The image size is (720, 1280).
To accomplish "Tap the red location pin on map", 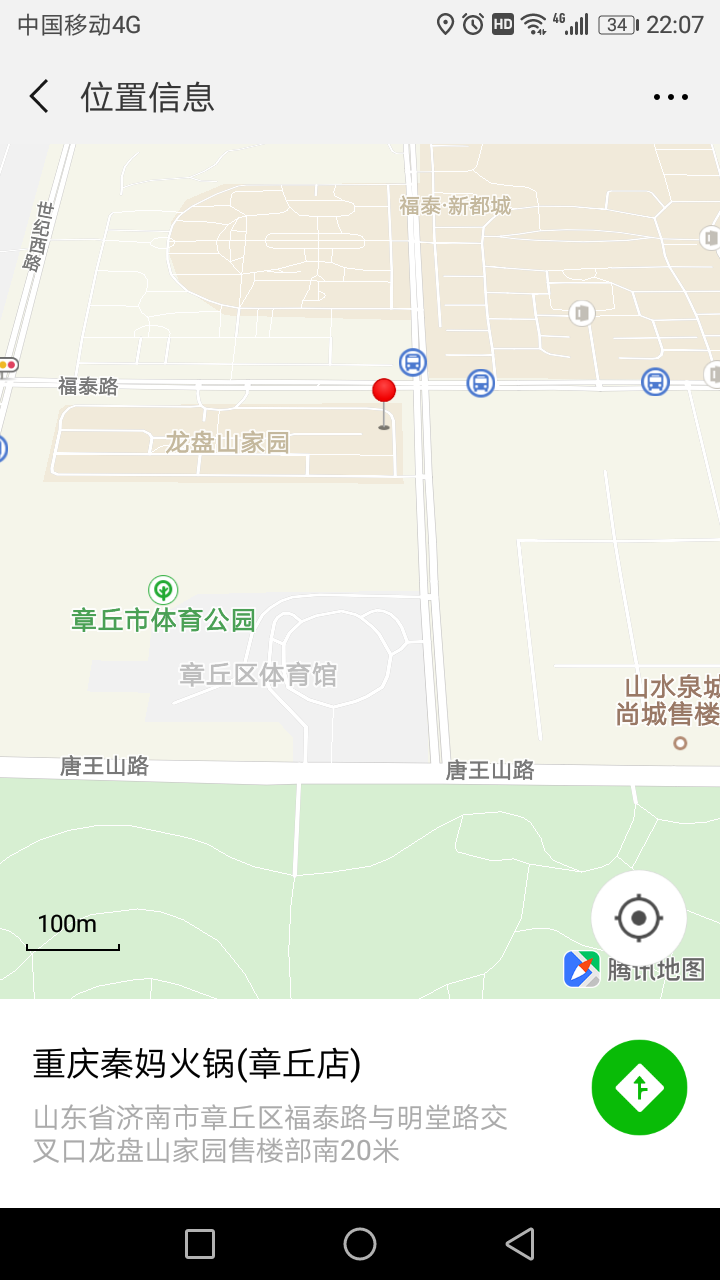I will pos(384,392).
